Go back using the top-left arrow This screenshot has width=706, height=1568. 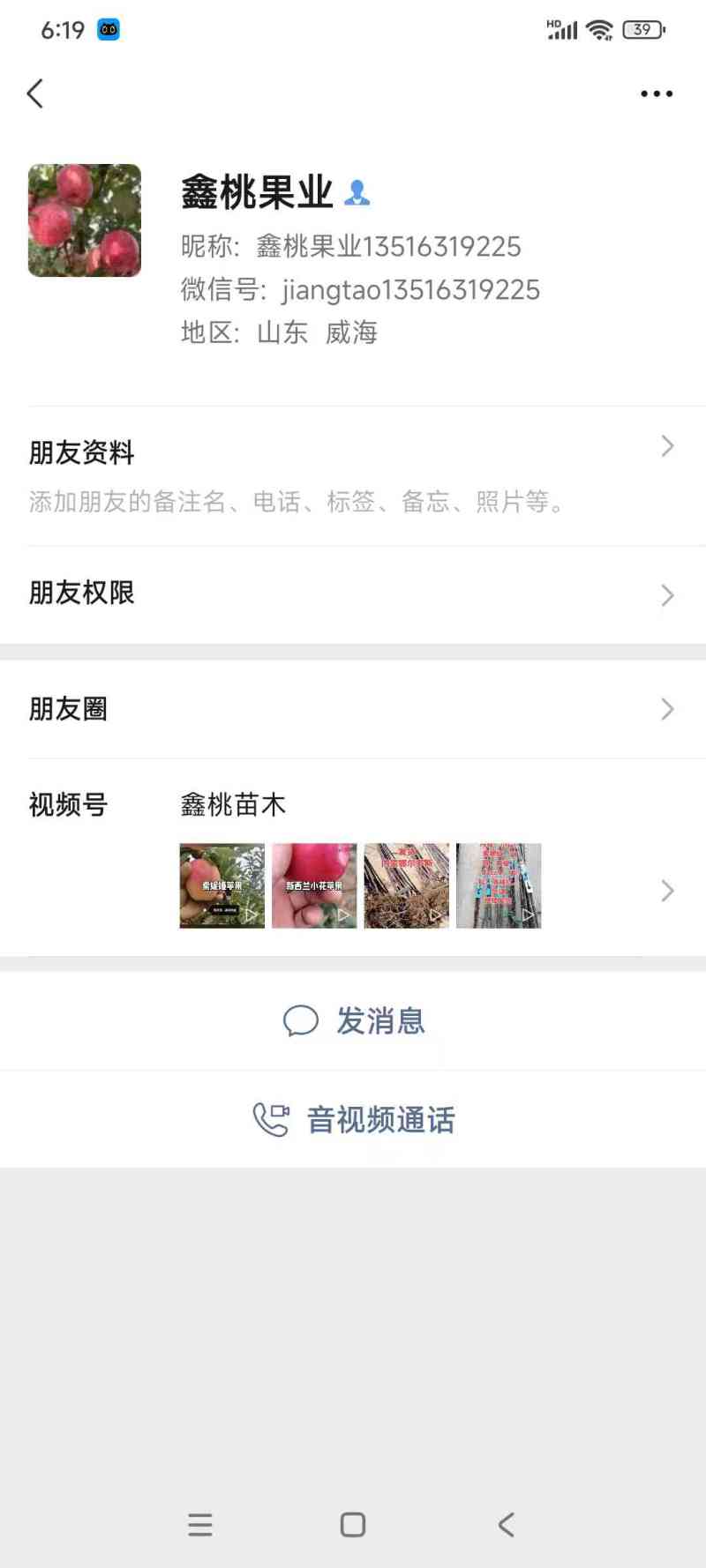click(x=35, y=93)
